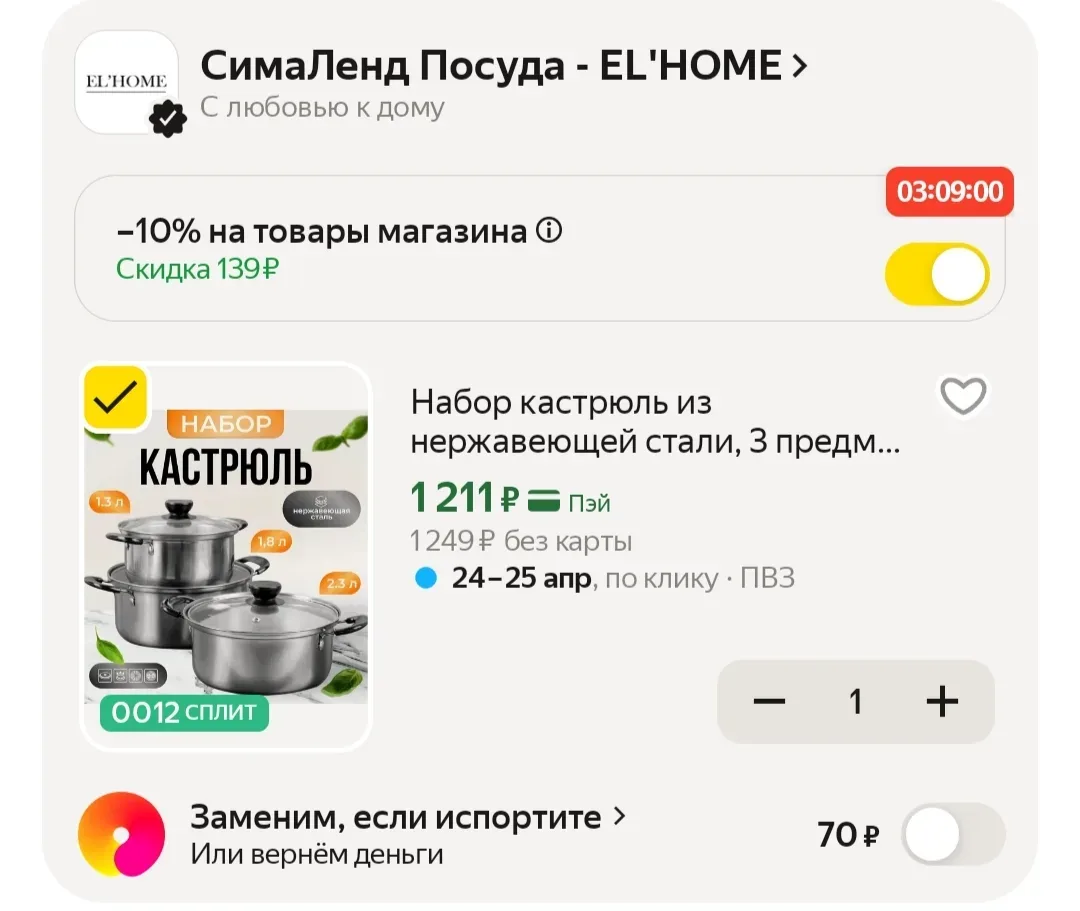Enable the 70 ₽ replacement protection toggle

click(x=952, y=834)
